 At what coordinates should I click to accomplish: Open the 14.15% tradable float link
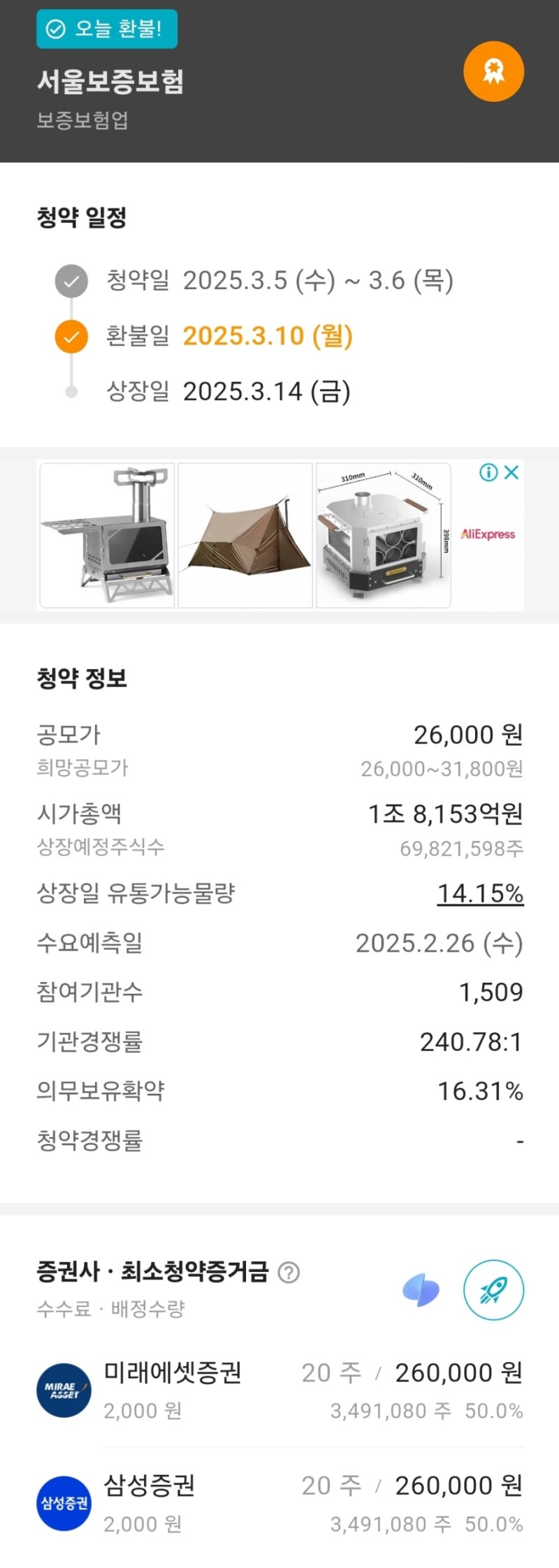[x=480, y=893]
